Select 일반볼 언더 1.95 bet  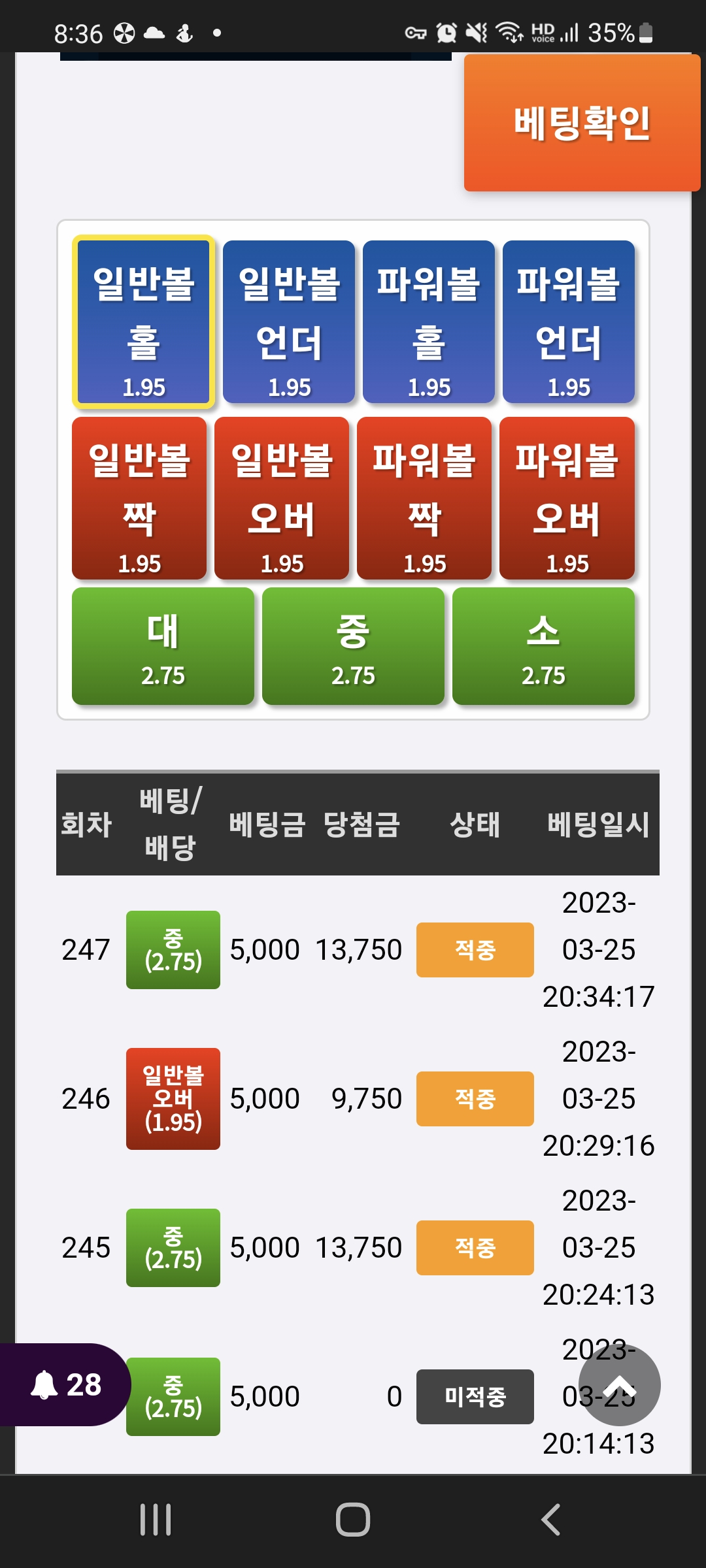(x=289, y=321)
